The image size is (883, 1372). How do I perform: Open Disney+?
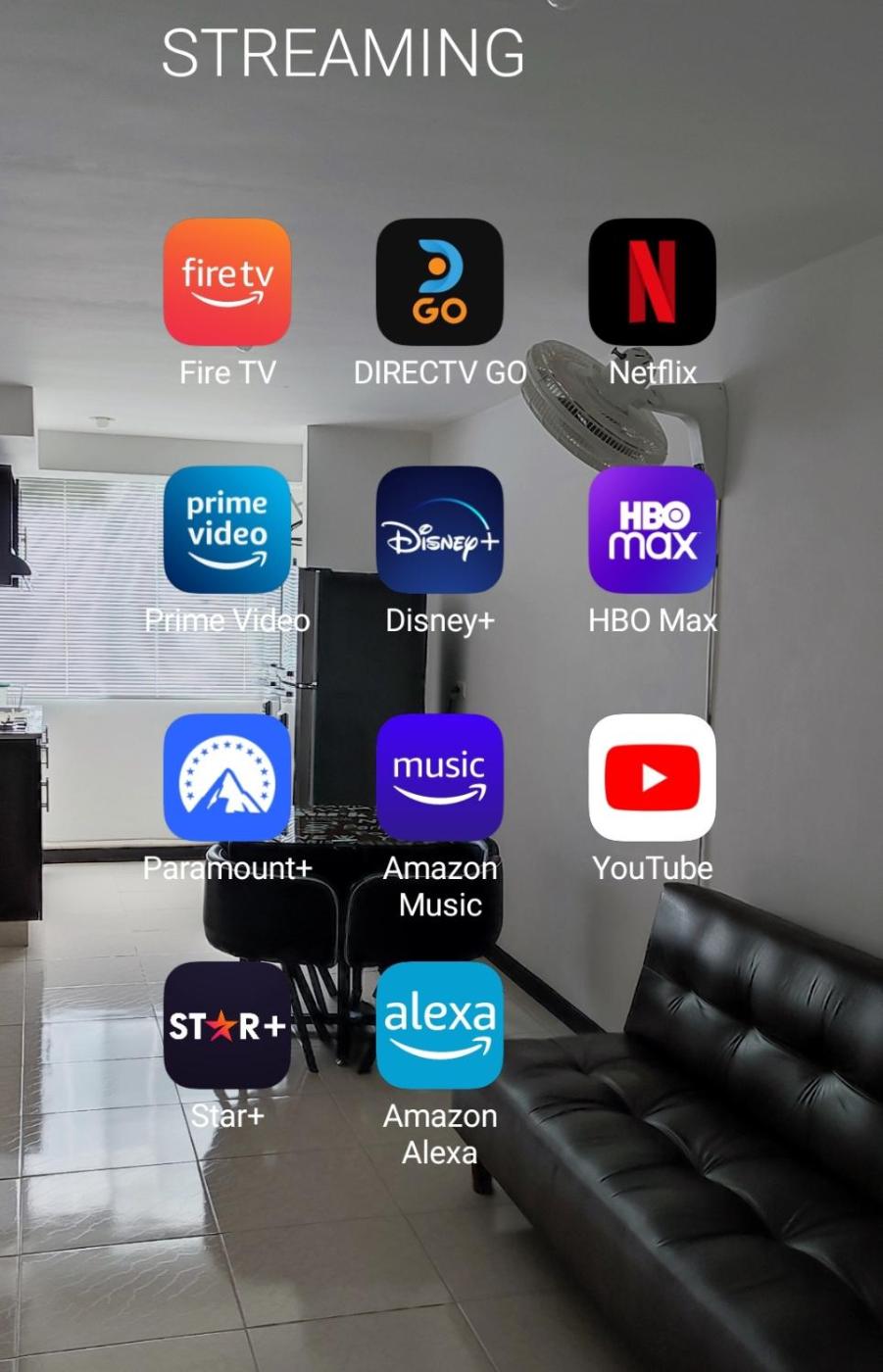coord(440,530)
